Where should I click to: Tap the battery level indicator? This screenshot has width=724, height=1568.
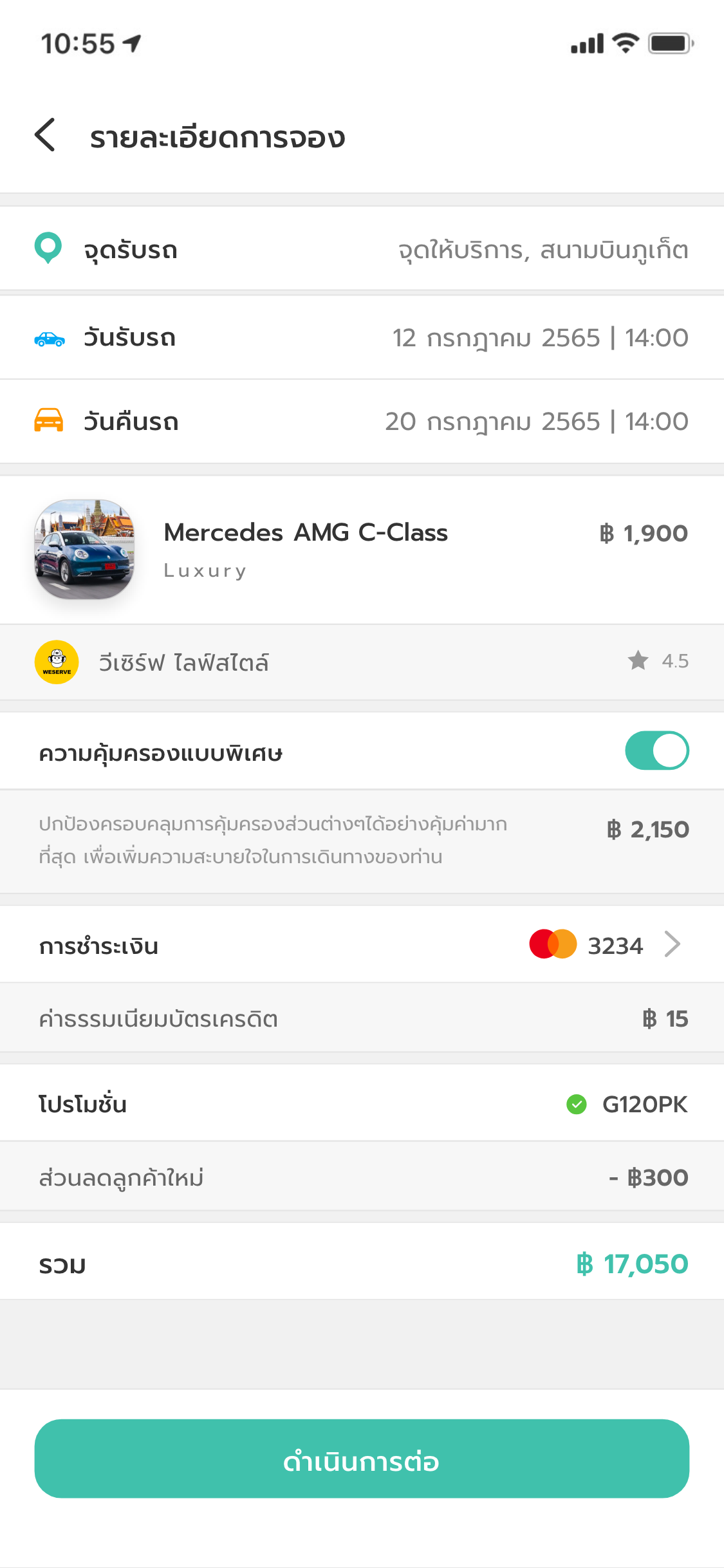667,42
